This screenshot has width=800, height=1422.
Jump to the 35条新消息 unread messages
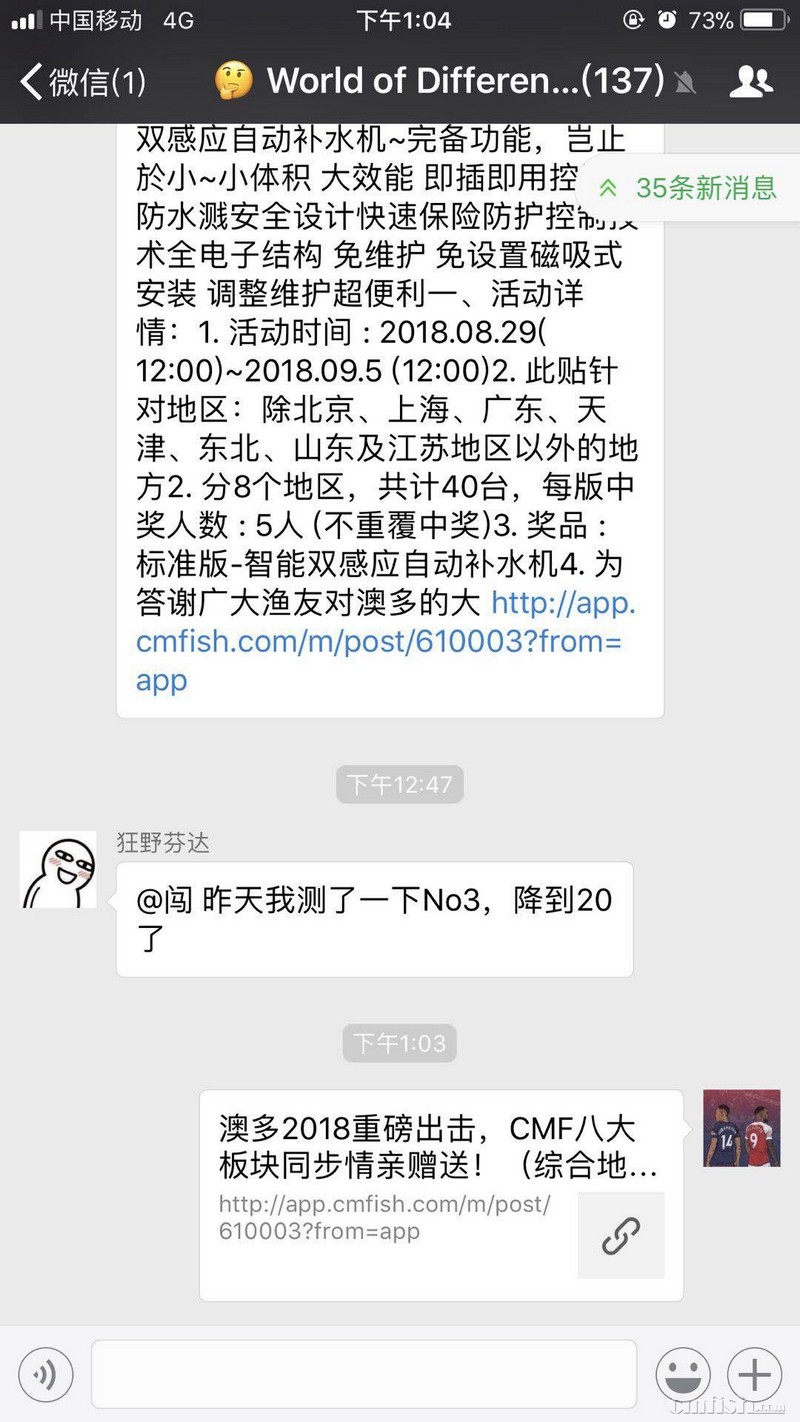(692, 187)
